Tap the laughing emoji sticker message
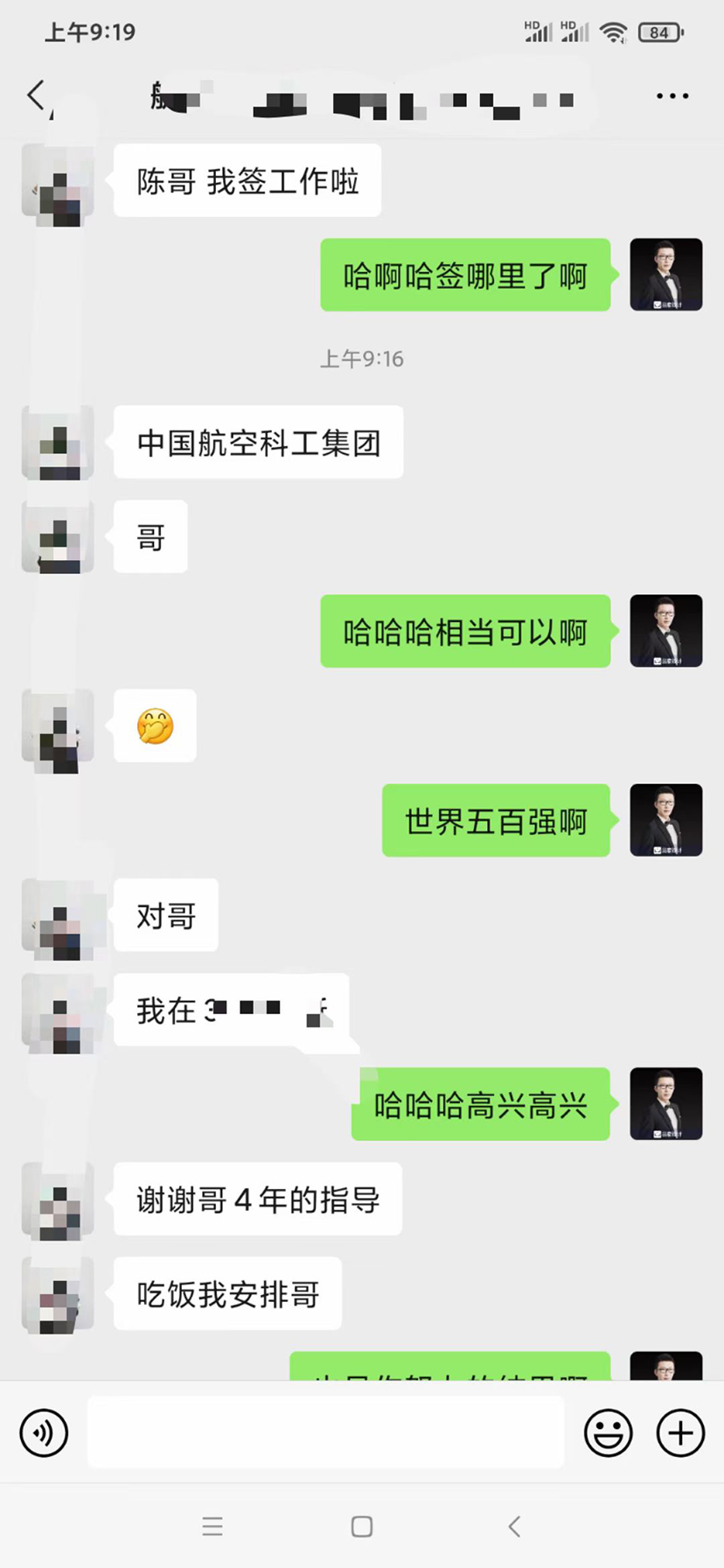 (x=154, y=725)
